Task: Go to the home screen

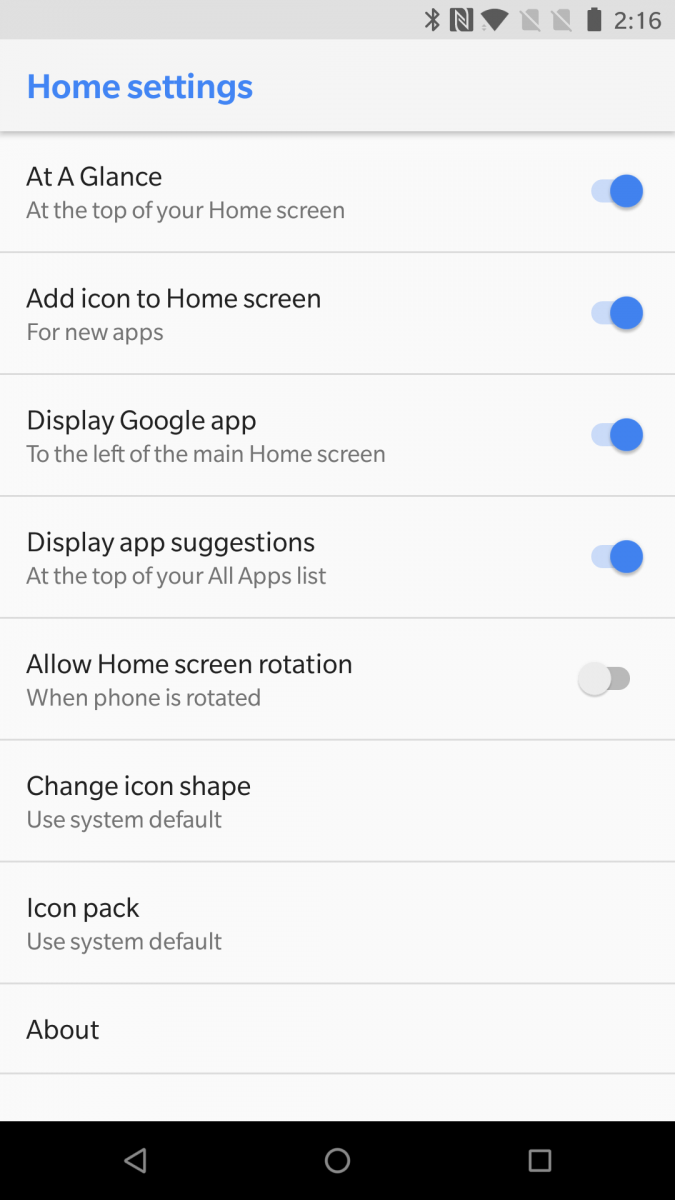Action: pyautogui.click(x=337, y=1160)
